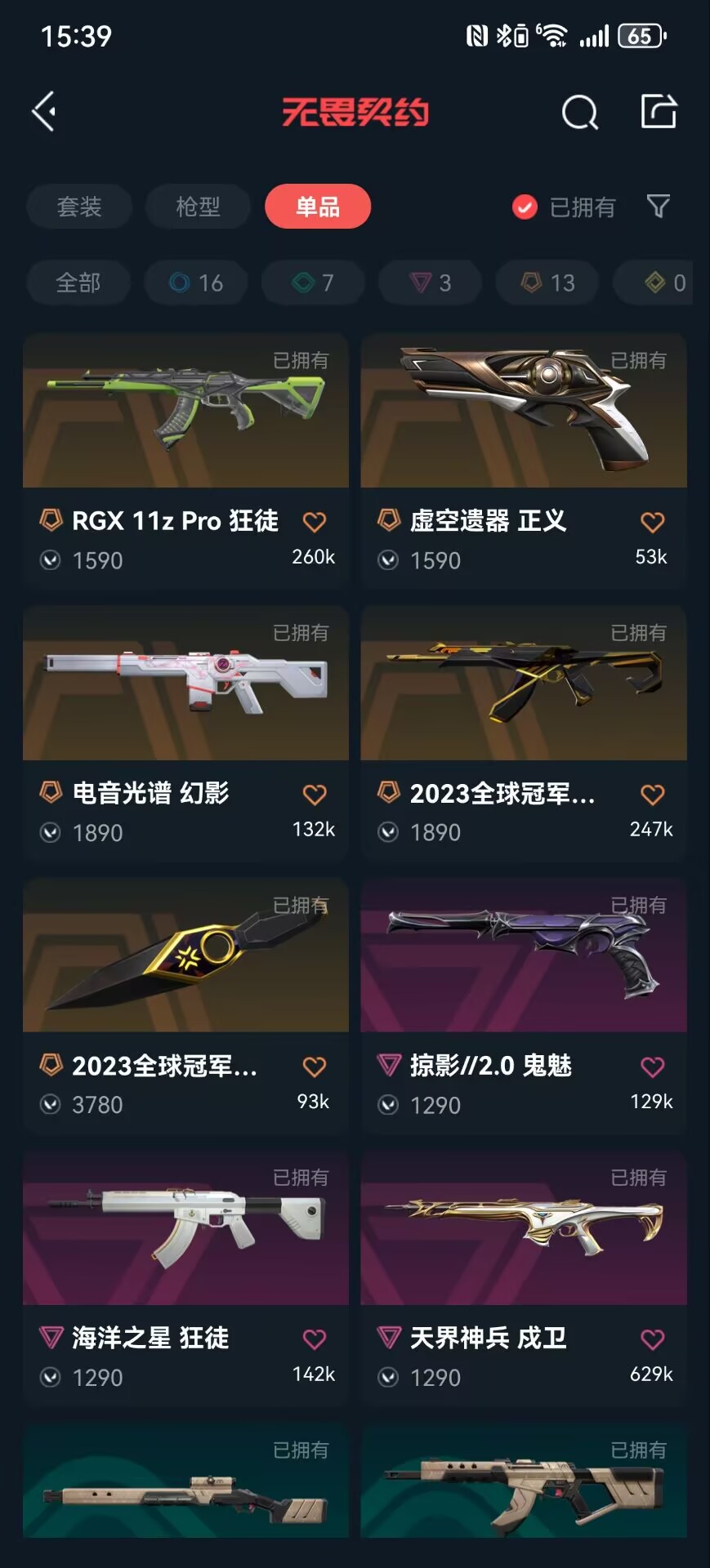Screen dimensions: 710x1568
Task: Open the search icon
Action: 579,113
